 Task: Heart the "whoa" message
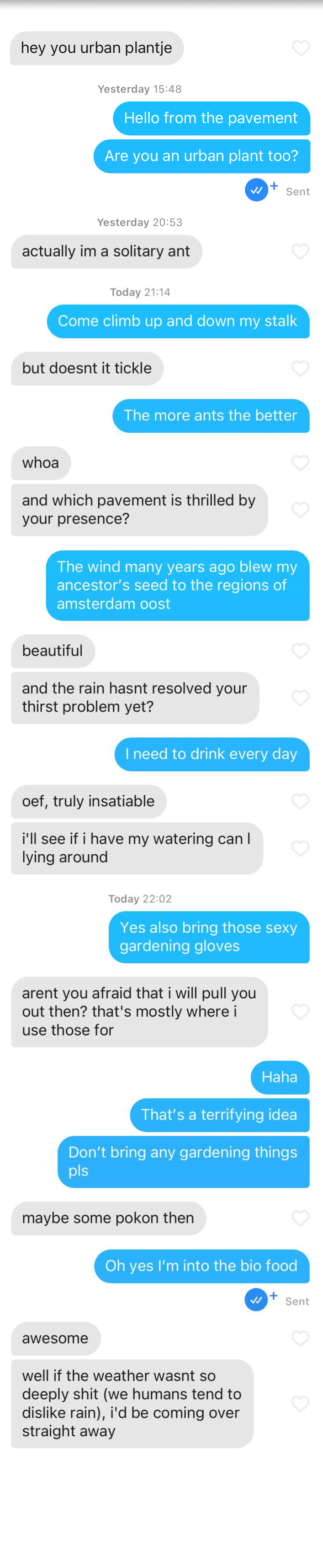click(301, 463)
